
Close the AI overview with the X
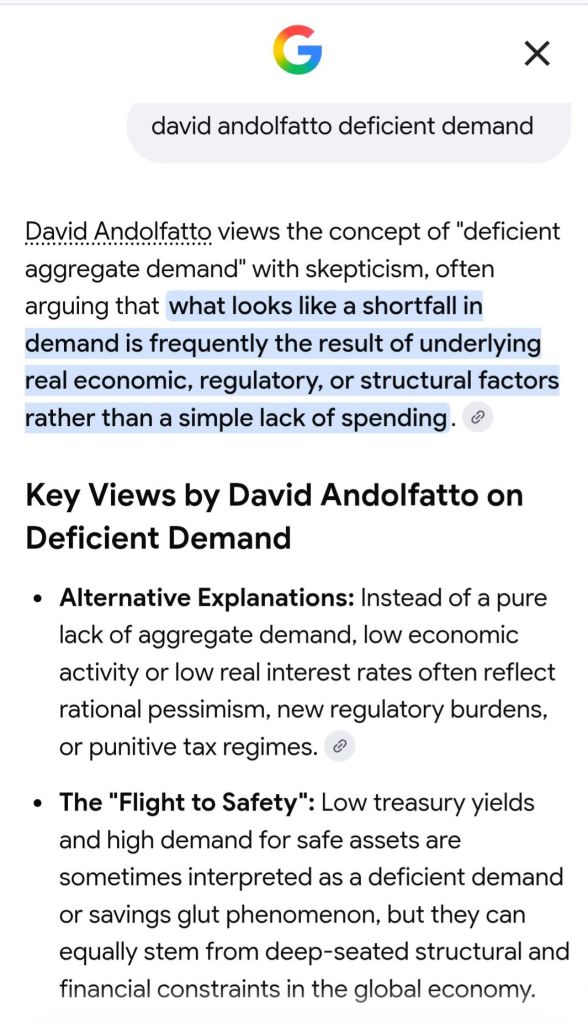(x=536, y=53)
